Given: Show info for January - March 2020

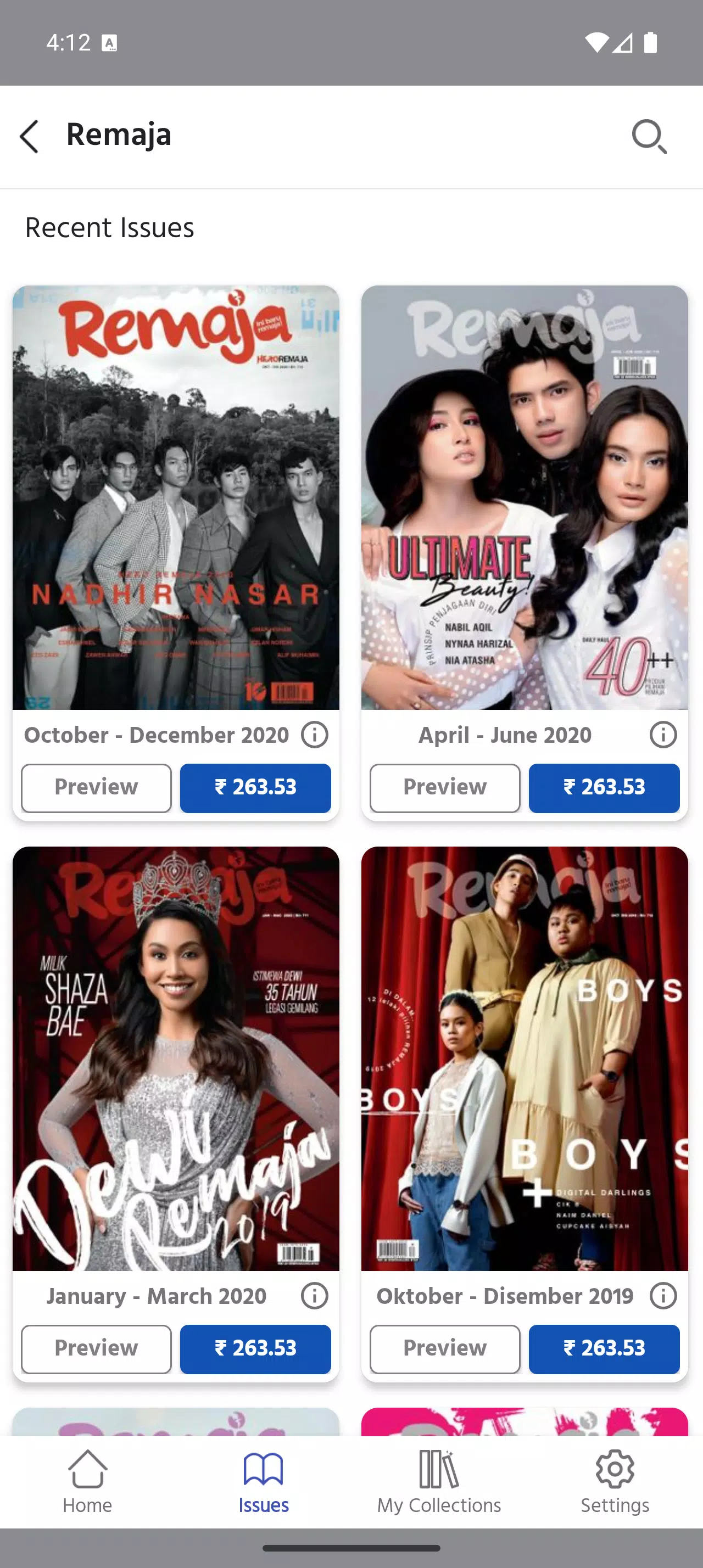Looking at the screenshot, I should (x=315, y=1296).
